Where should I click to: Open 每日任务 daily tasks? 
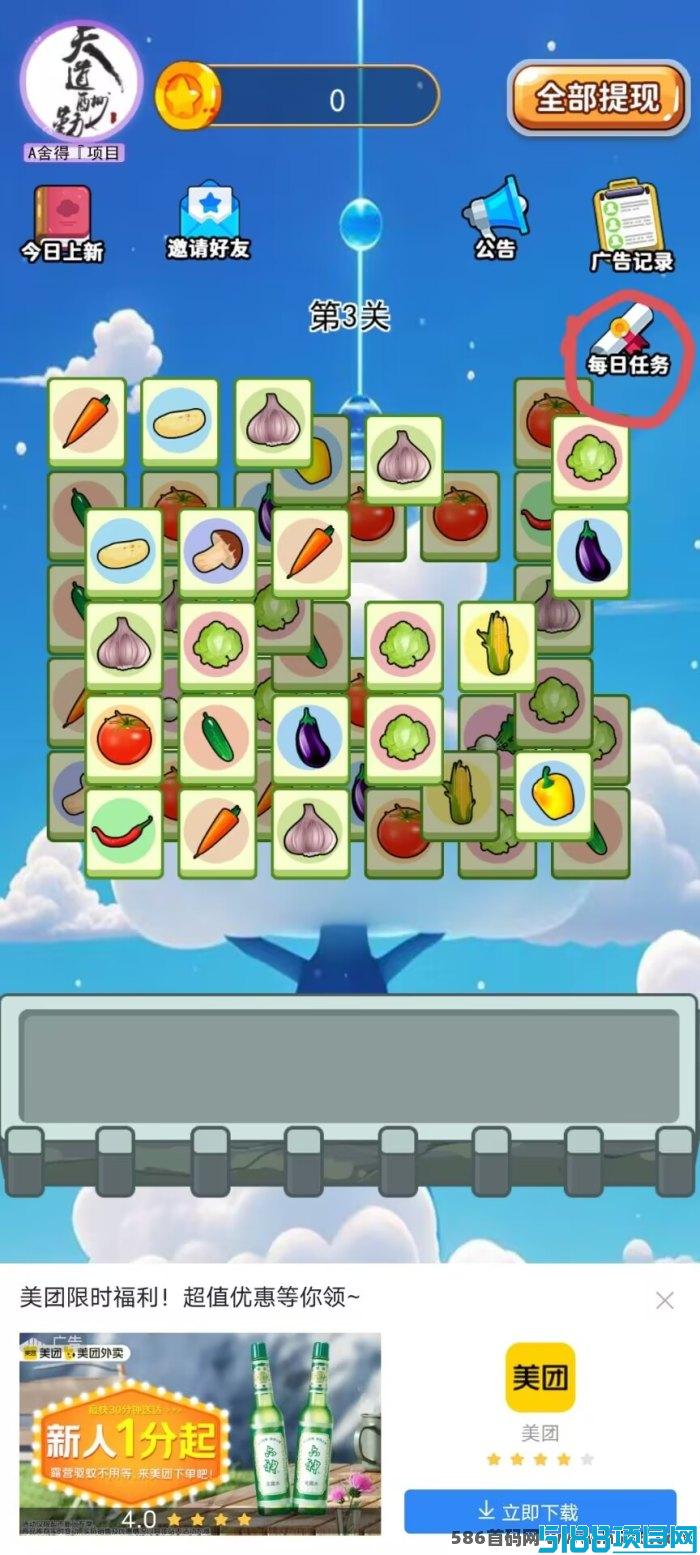coord(628,344)
